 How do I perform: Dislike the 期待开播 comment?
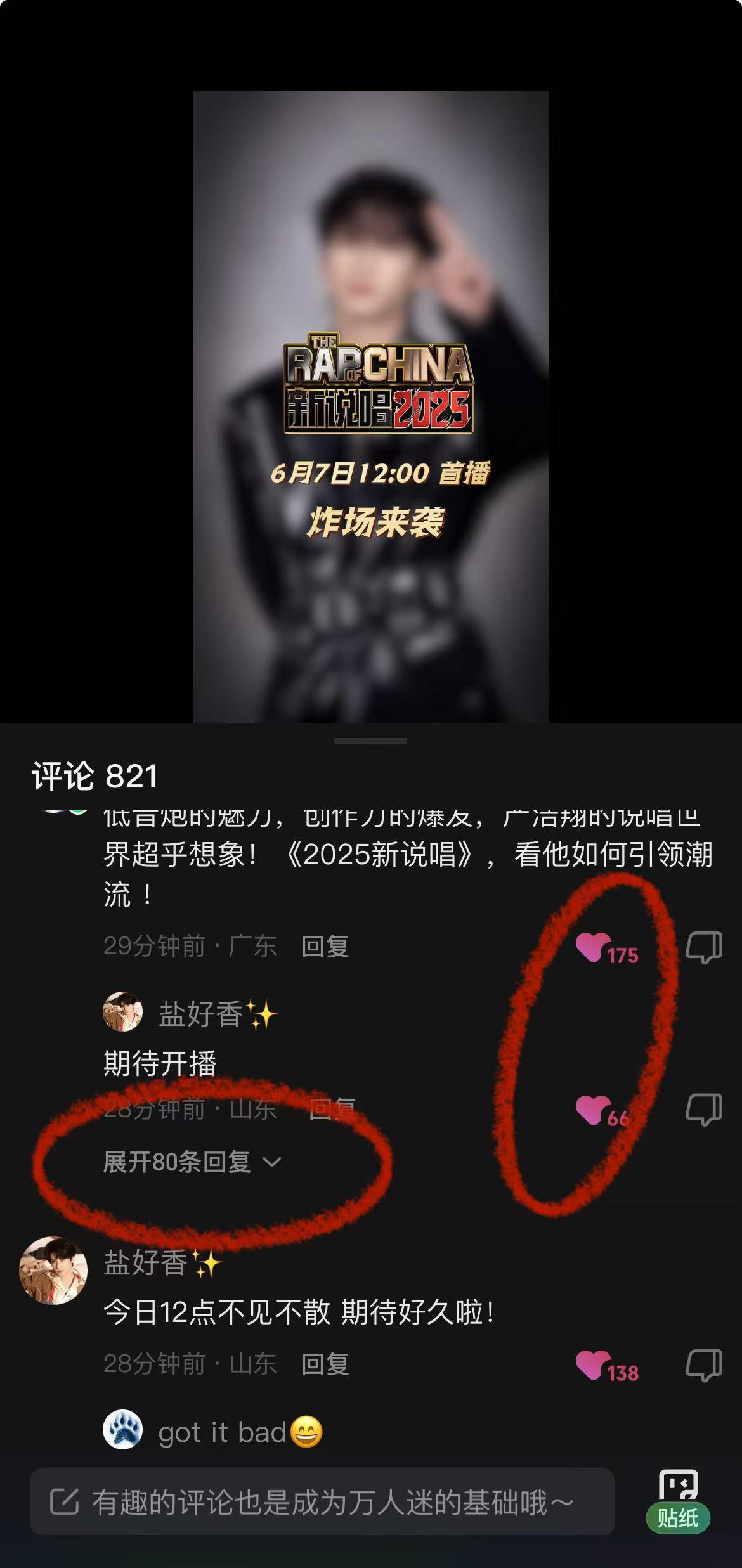point(704,1110)
